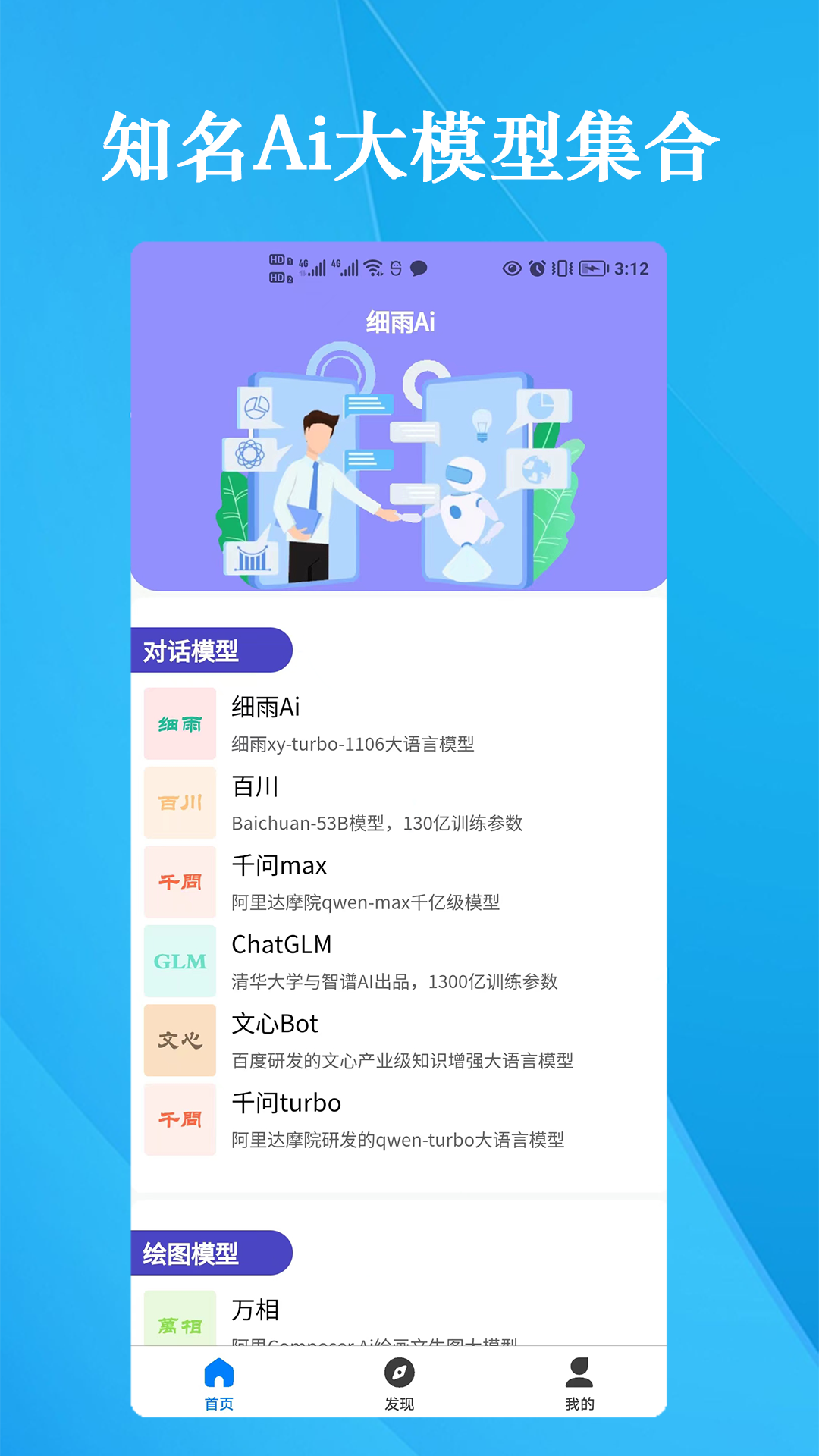Select the 细雨 model icon
Viewport: 819px width, 1456px height.
180,724
